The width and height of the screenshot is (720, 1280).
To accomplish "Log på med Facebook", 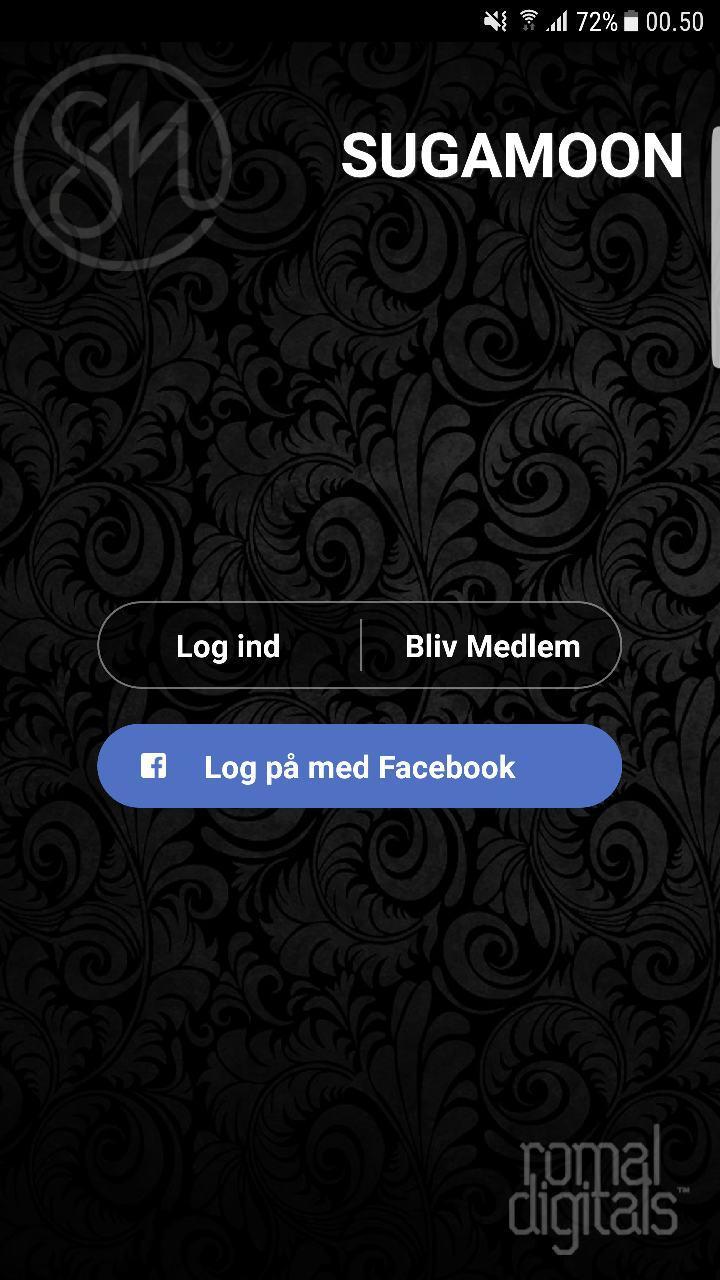I will [359, 767].
